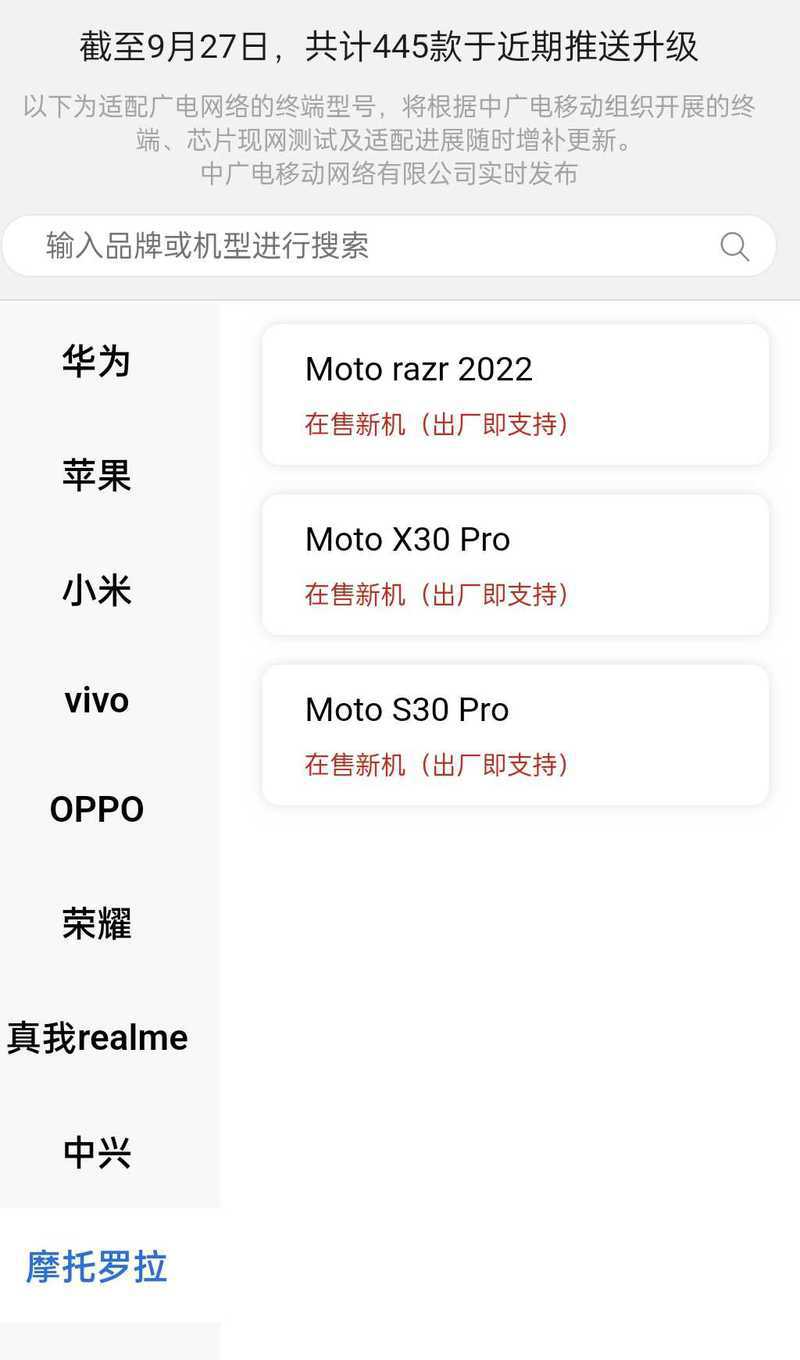Select the vivo brand tab
The width and height of the screenshot is (800, 1360).
click(97, 700)
